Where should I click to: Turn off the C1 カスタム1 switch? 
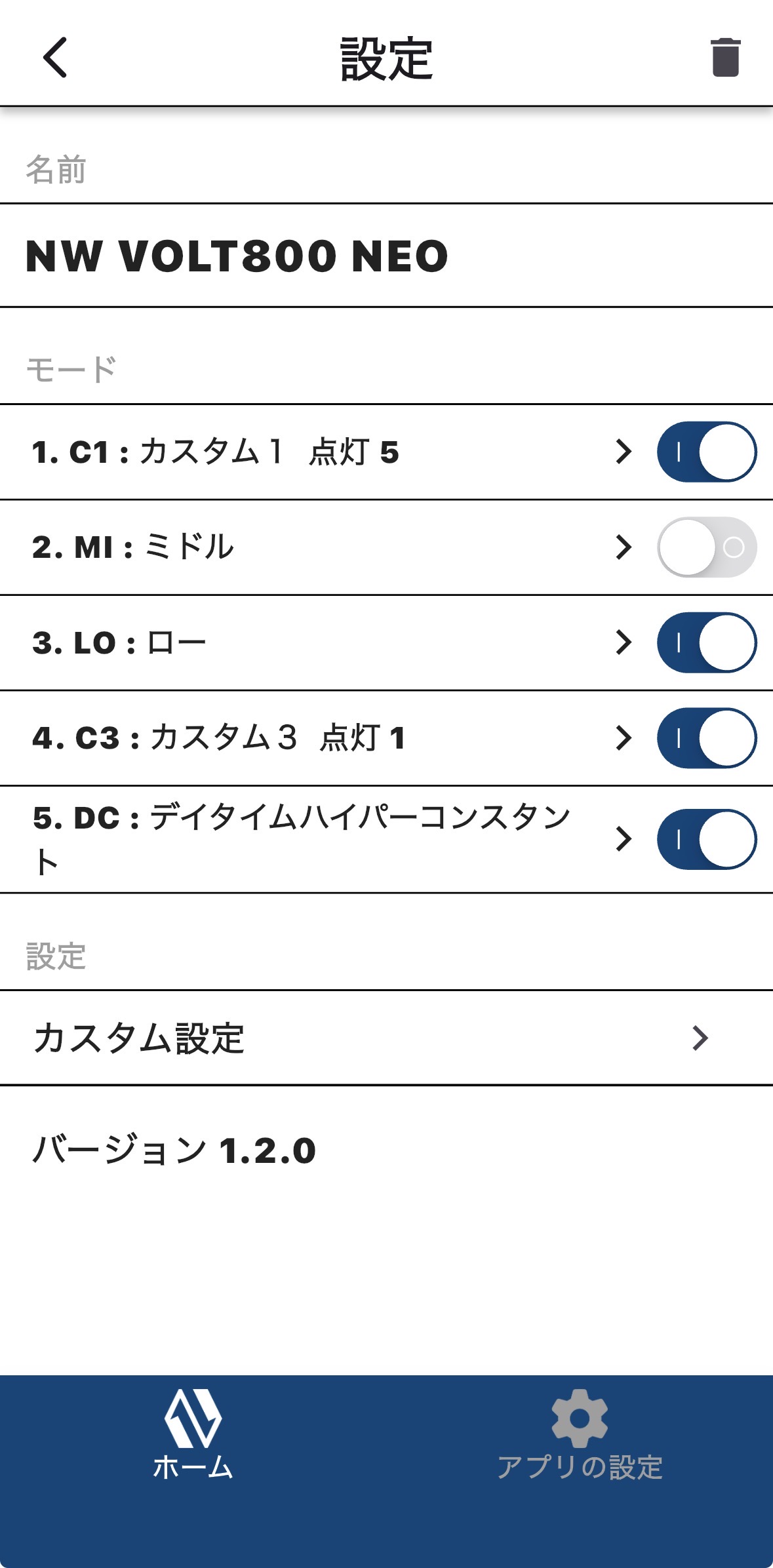point(707,452)
